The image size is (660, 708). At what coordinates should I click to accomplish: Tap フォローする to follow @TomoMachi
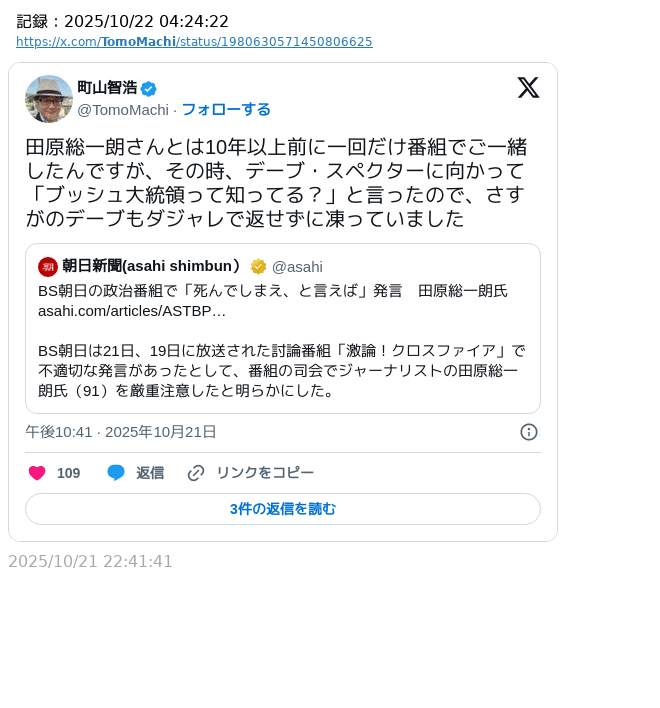pyautogui.click(x=226, y=110)
